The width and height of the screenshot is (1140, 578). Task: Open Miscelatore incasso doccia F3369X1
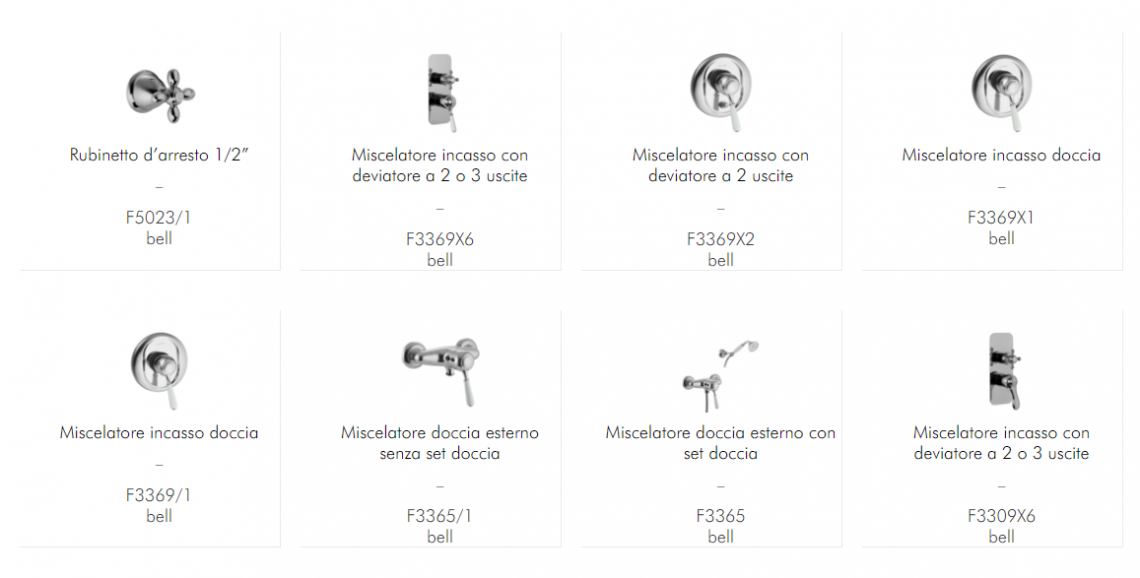[x=1001, y=155]
